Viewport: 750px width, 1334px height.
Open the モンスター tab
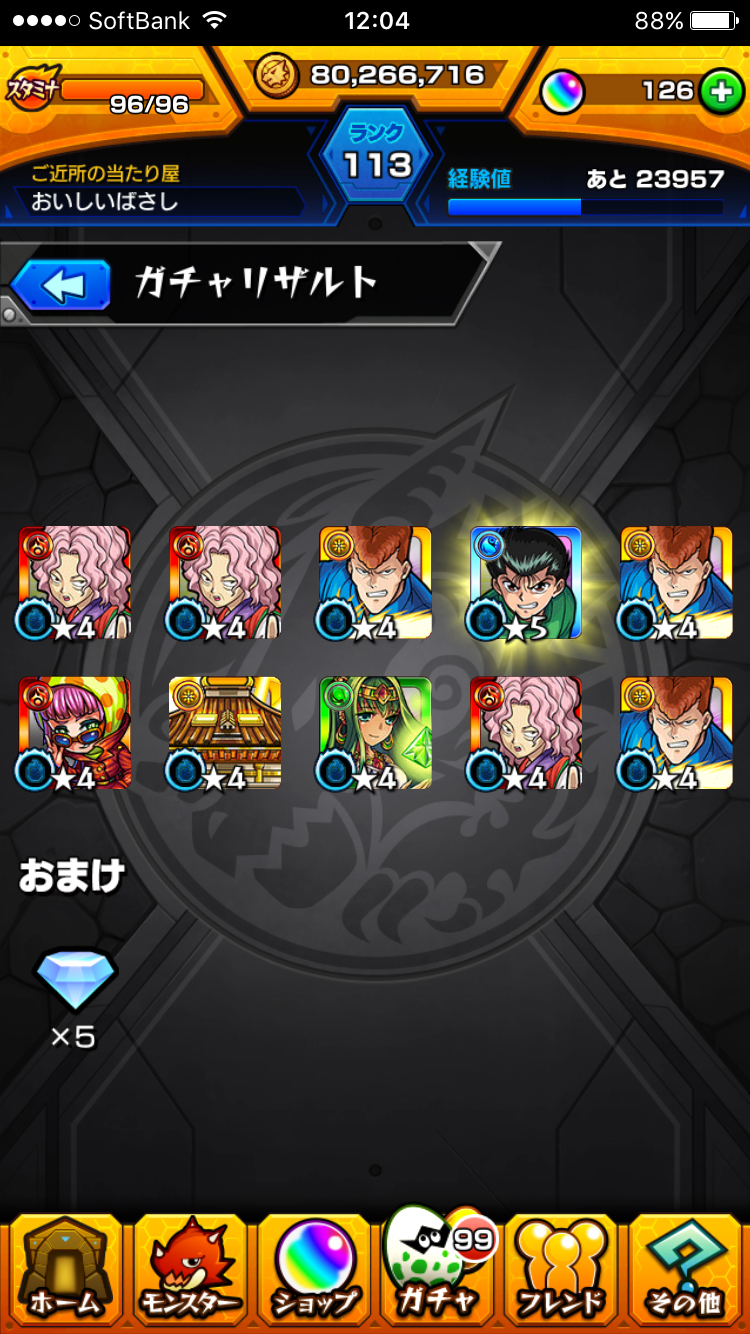[189, 1270]
